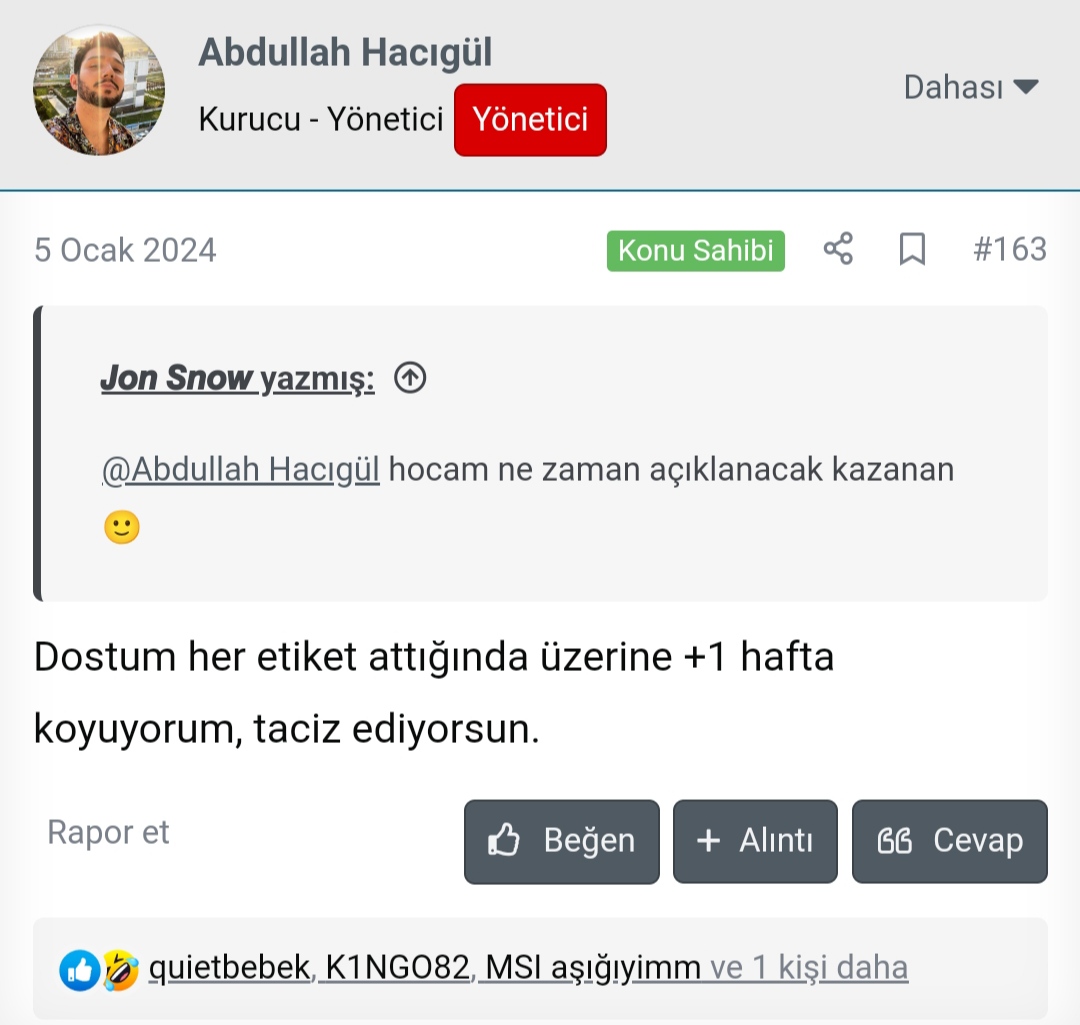Screen dimensions: 1080x1025
Task: Open Abdullah Hacıgül's profile picture
Action: (x=99, y=90)
